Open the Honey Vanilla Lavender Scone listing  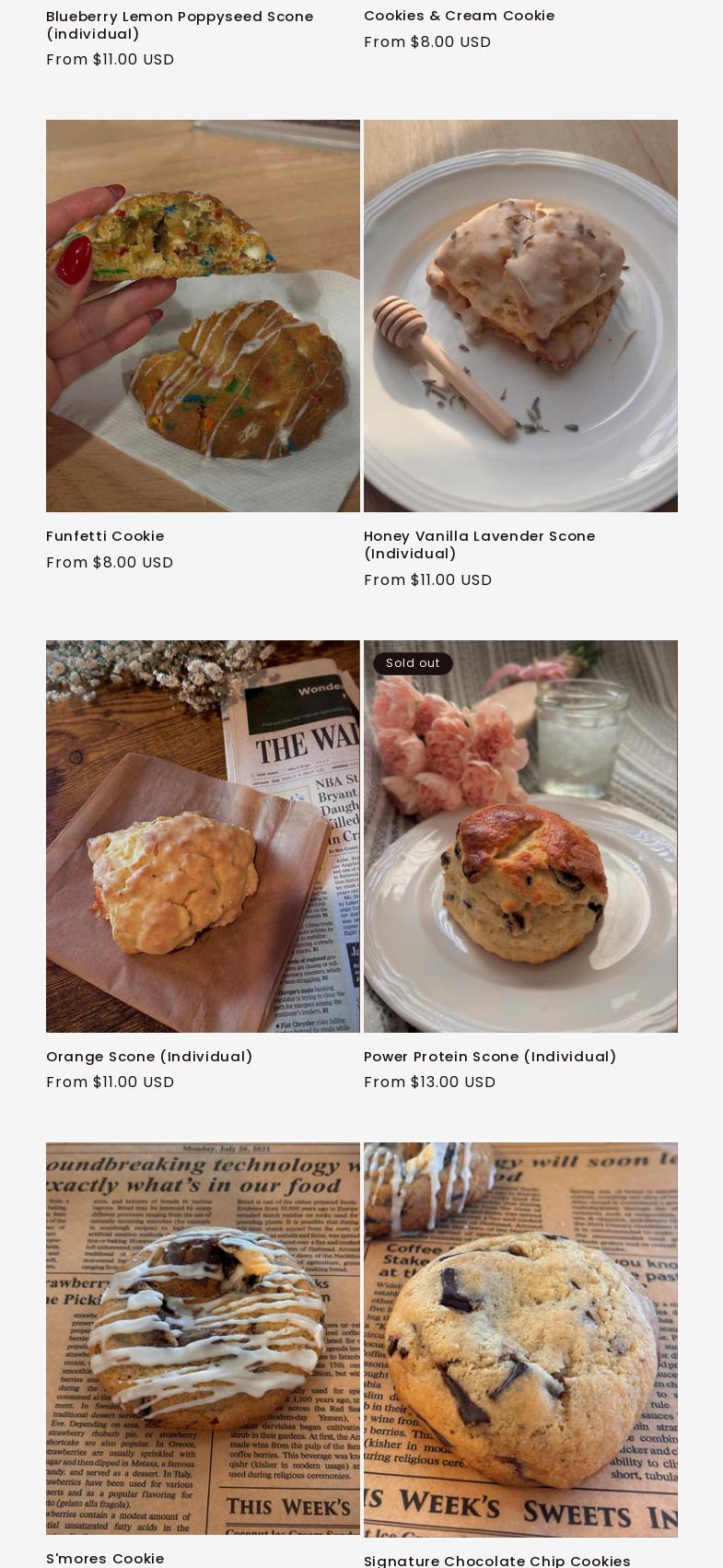click(479, 544)
